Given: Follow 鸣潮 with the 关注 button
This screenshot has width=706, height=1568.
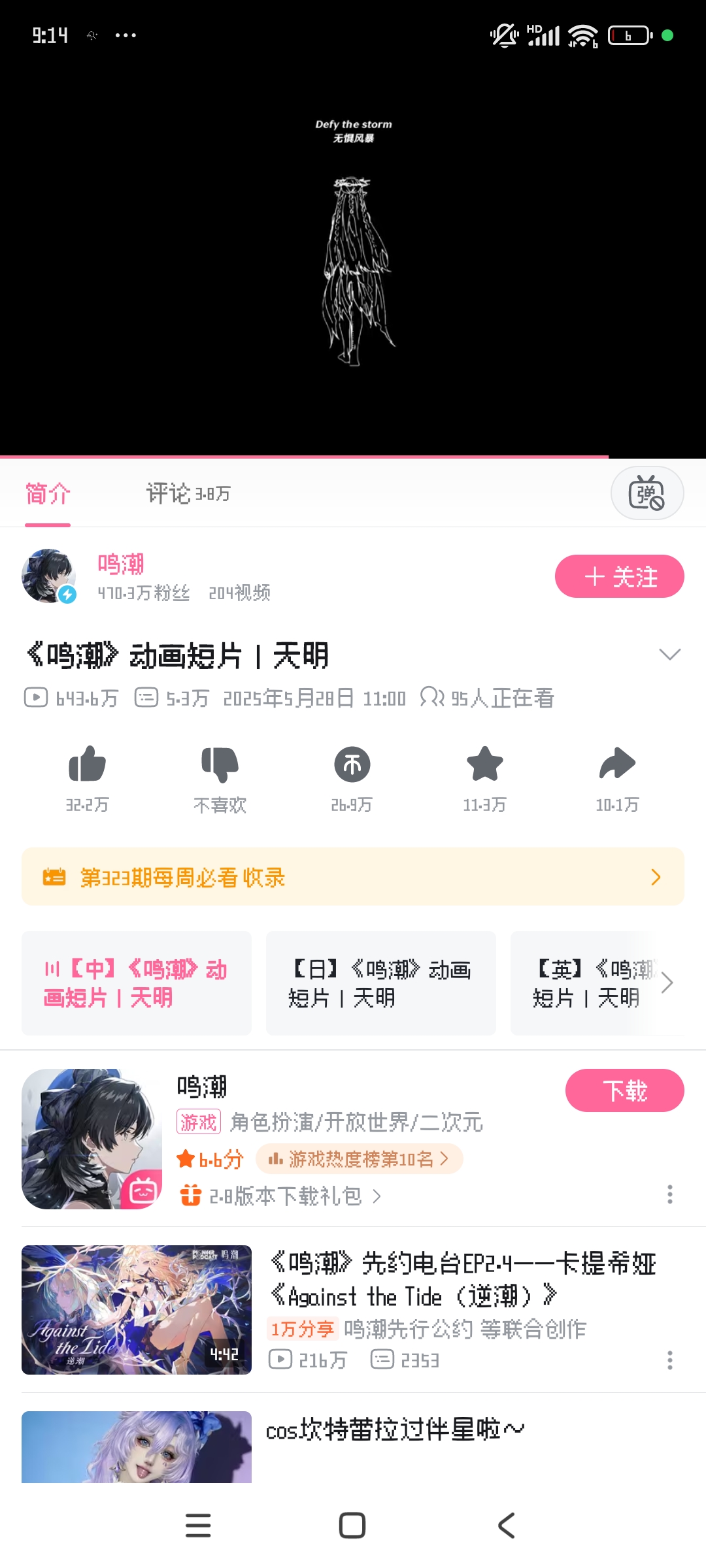Looking at the screenshot, I should (x=619, y=576).
